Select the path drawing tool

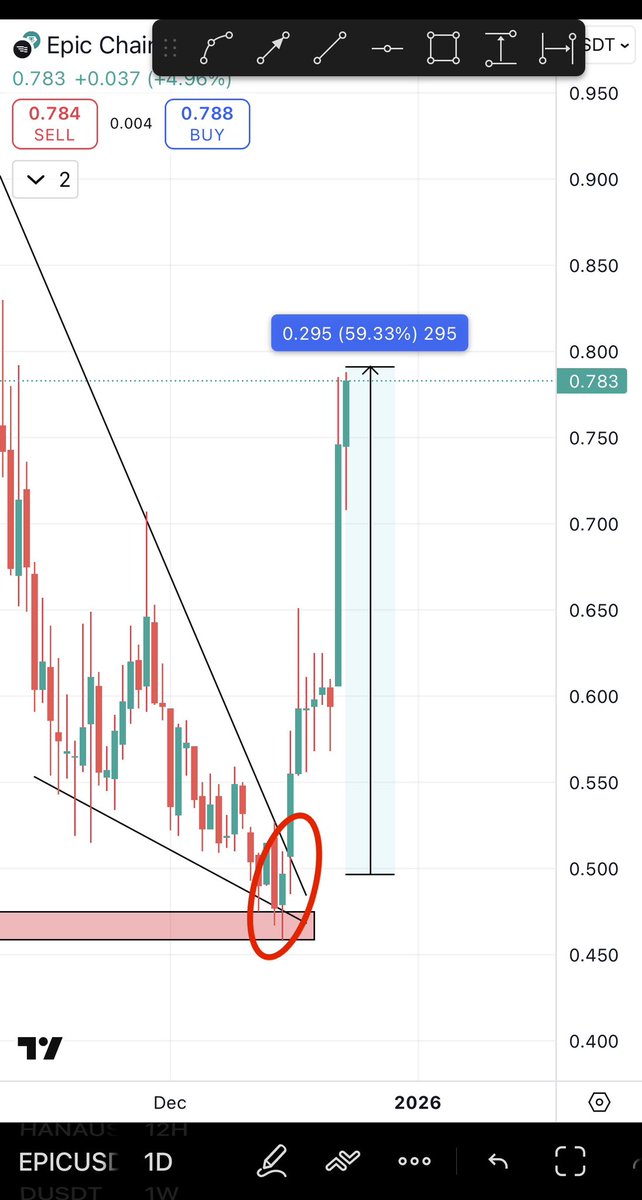tap(217, 47)
